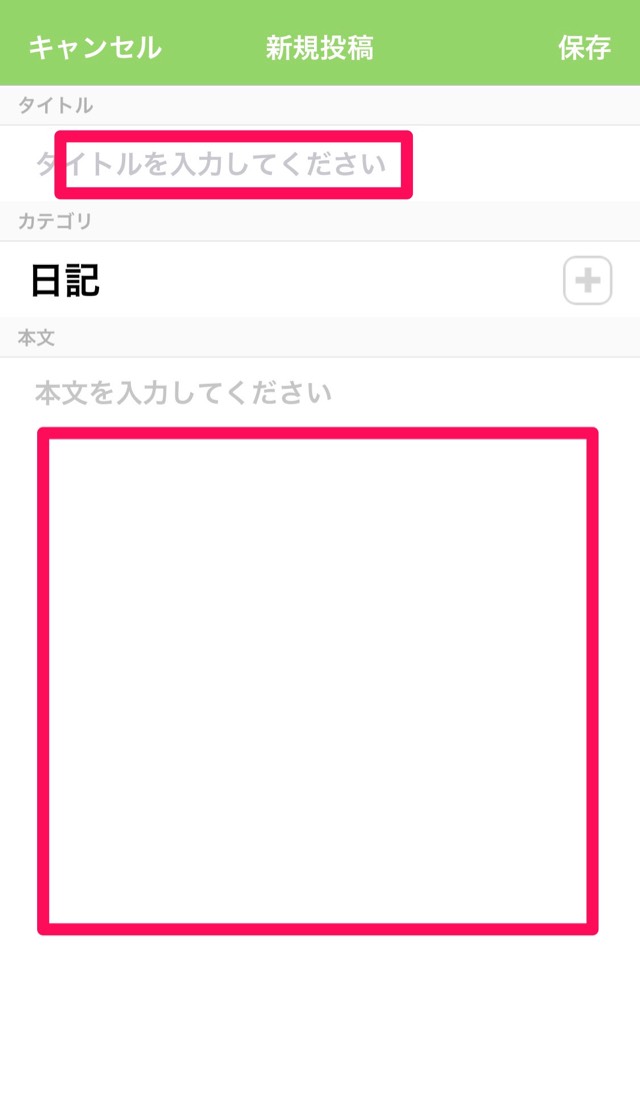
Task: Save the post with 保存
Action: point(585,47)
